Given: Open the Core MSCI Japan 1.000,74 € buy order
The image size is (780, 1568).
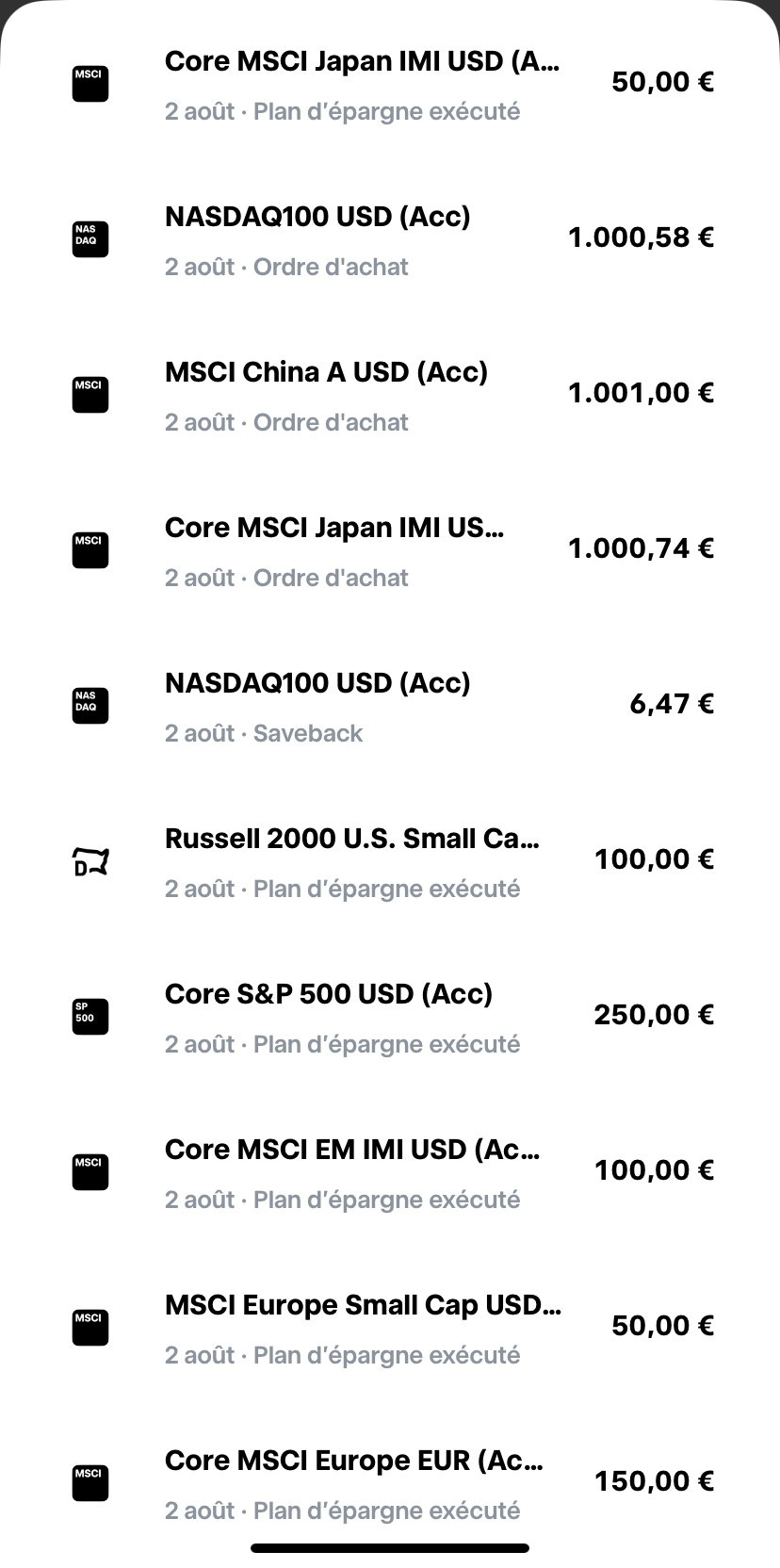Looking at the screenshot, I should [x=390, y=551].
